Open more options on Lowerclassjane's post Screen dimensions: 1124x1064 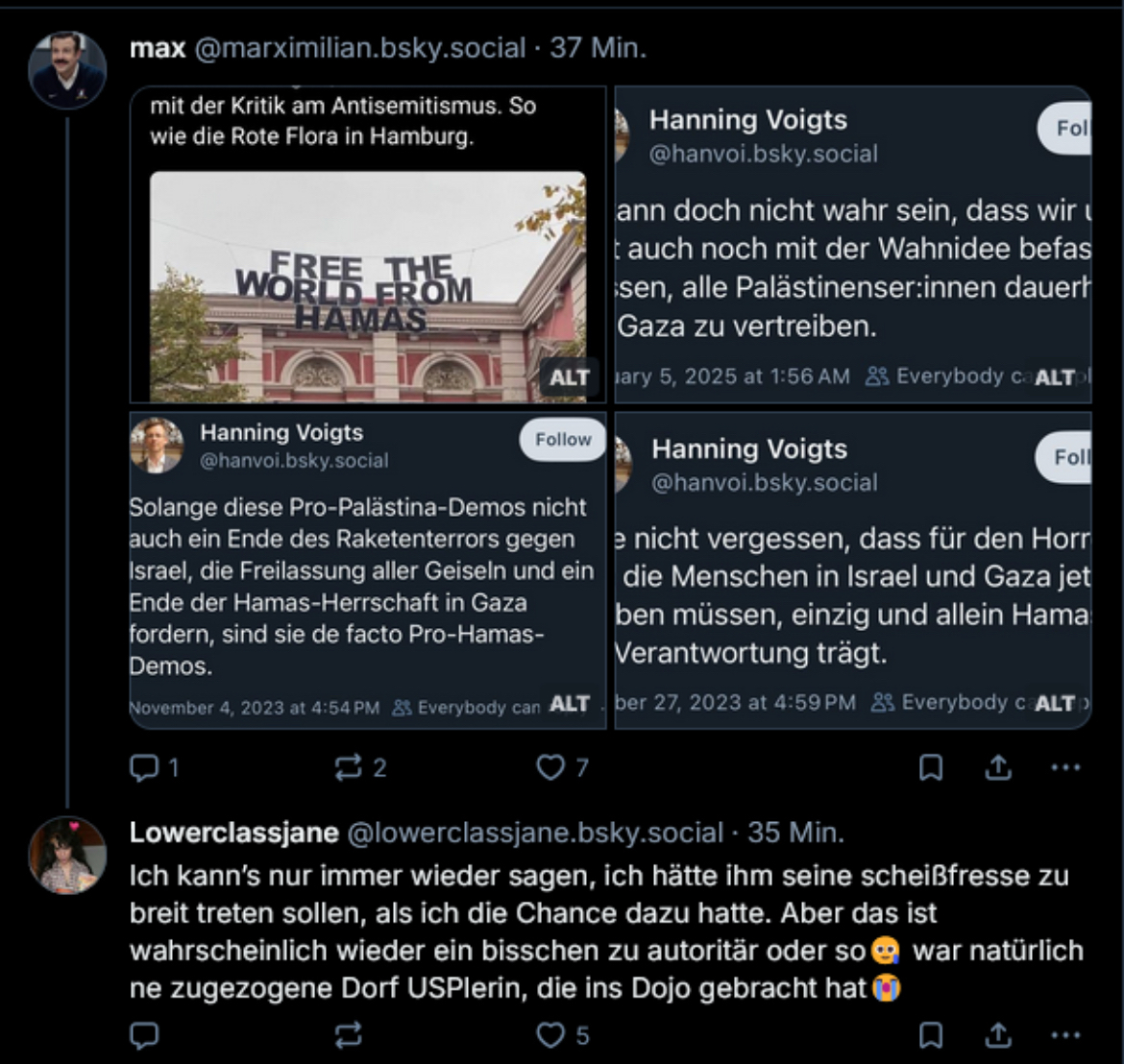tap(1065, 1034)
